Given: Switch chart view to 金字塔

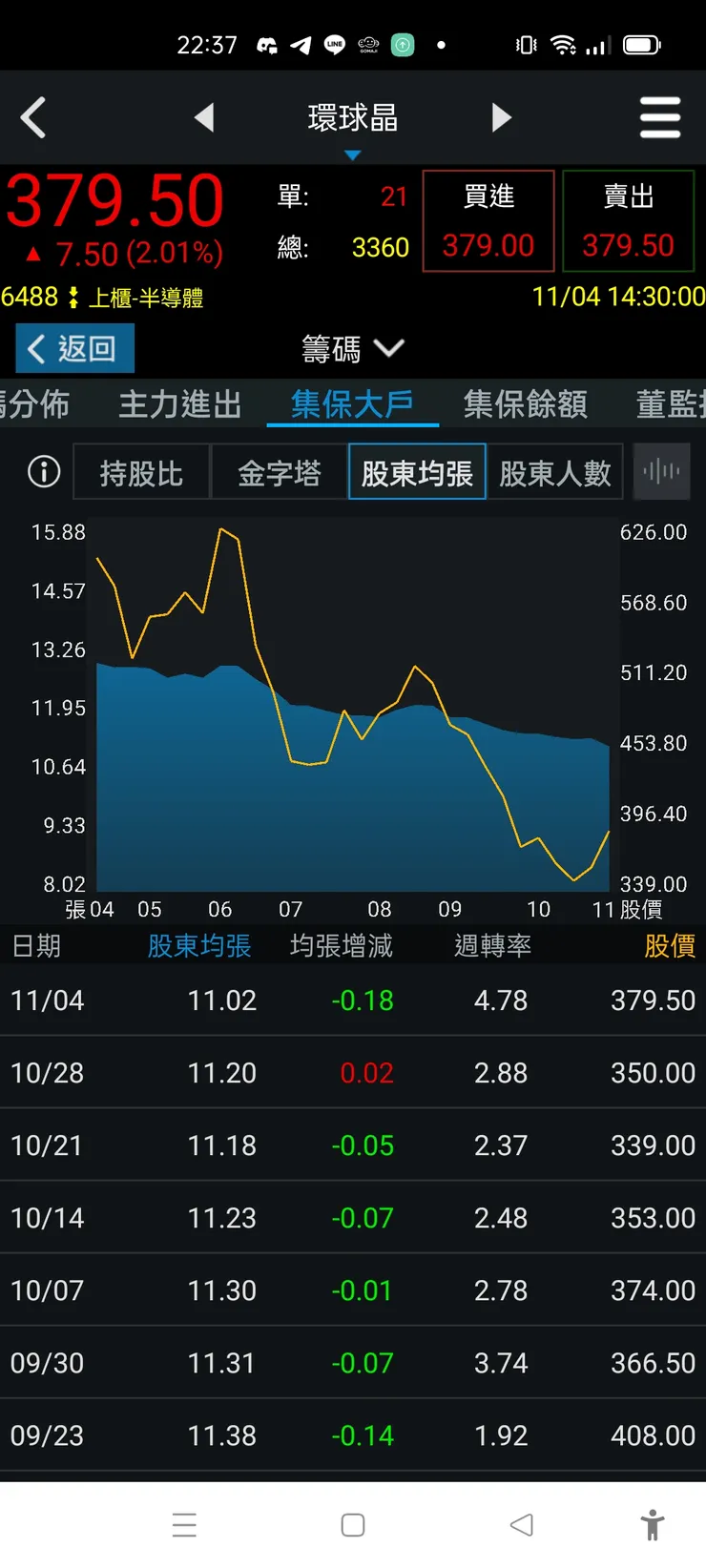Looking at the screenshot, I should pyautogui.click(x=280, y=471).
